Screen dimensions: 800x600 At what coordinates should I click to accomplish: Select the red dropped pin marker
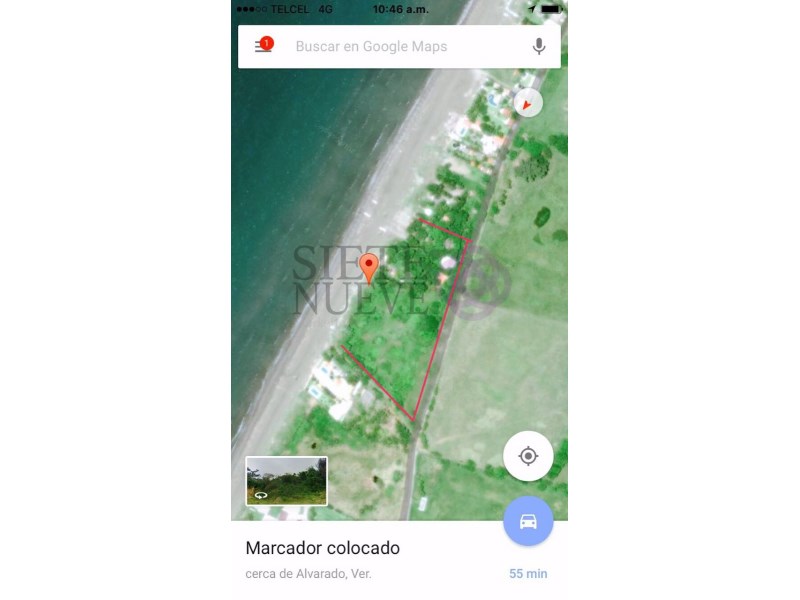369,267
